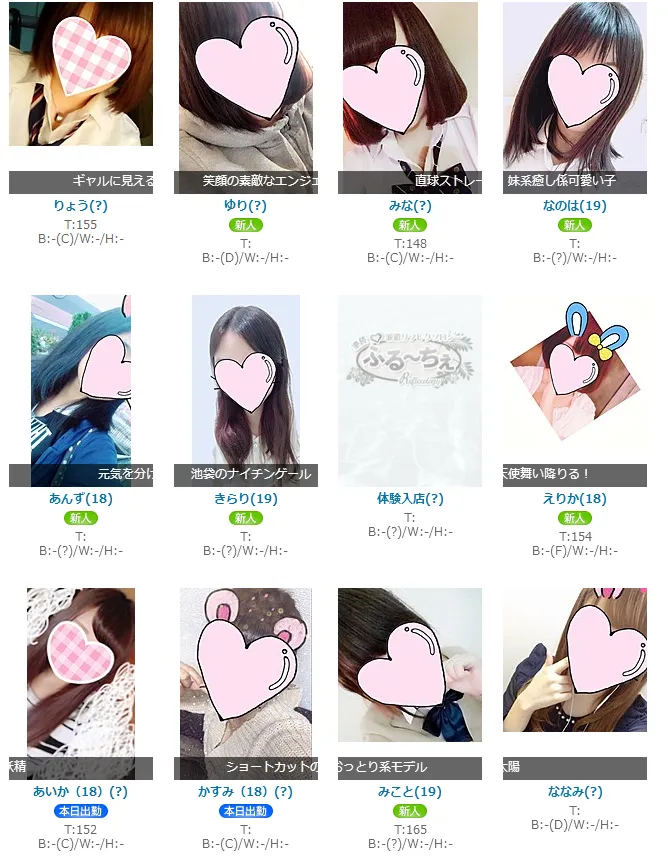Select the かすみ（18）(?) name link
The image size is (668, 863).
245,792
